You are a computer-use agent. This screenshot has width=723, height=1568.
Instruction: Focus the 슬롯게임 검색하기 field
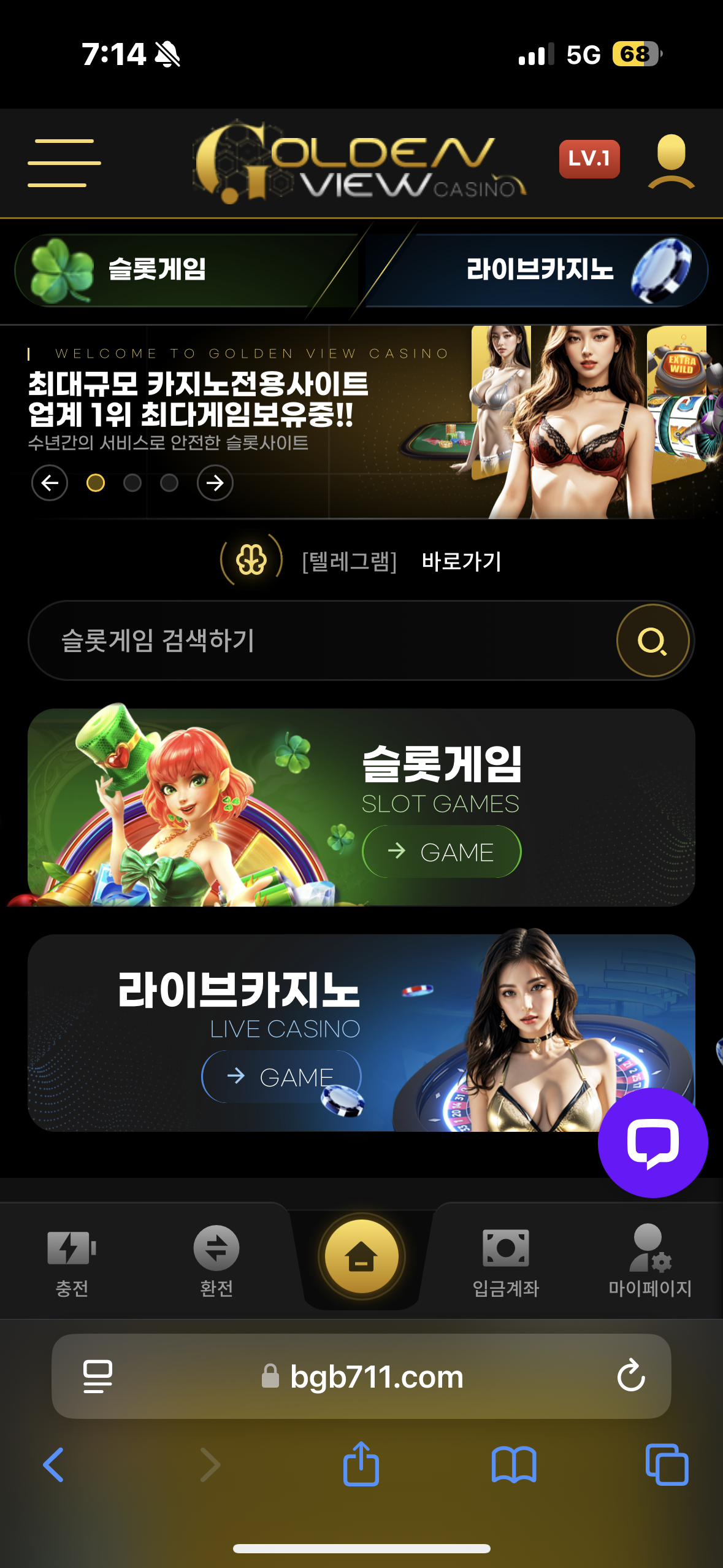319,640
